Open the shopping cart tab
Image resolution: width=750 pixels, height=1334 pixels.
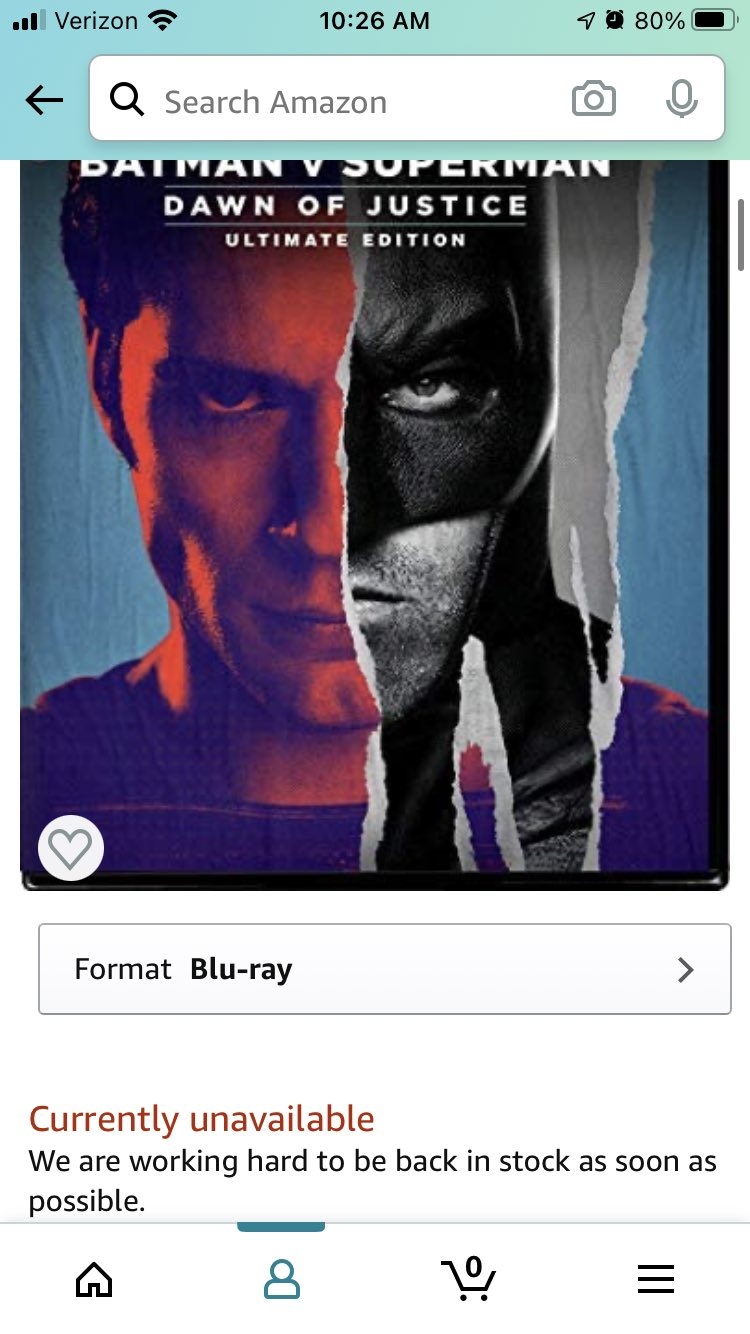point(468,1278)
